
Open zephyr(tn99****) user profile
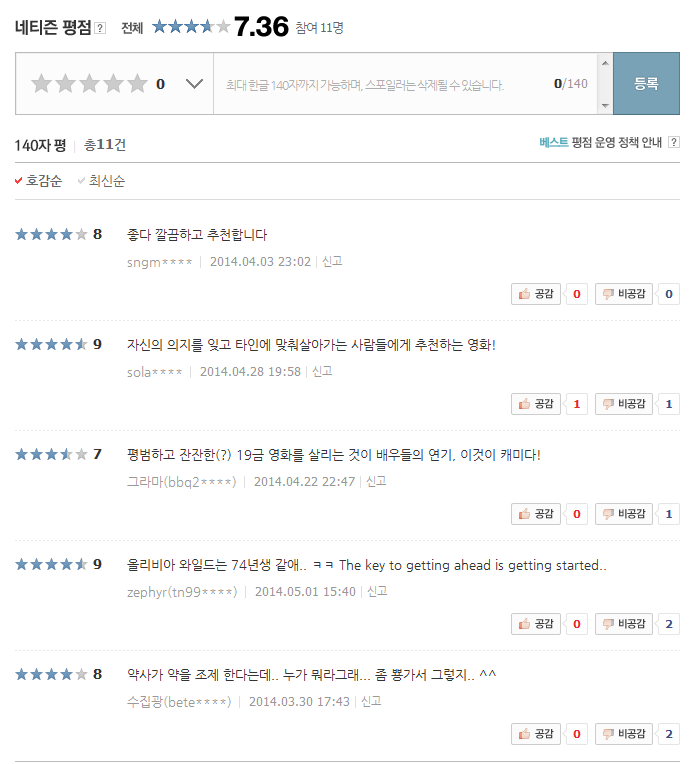(182, 591)
